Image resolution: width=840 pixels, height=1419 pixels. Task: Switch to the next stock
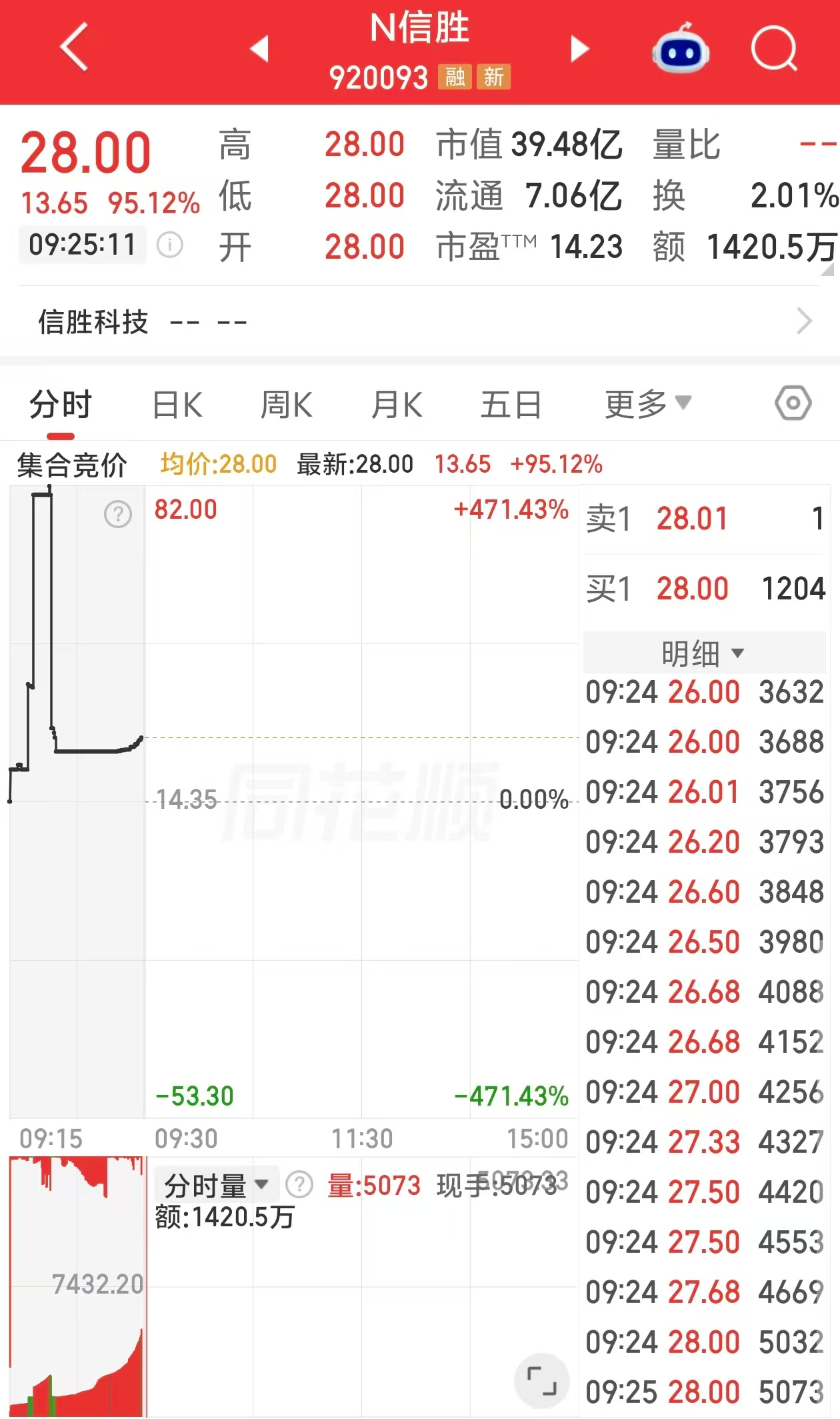click(x=580, y=49)
